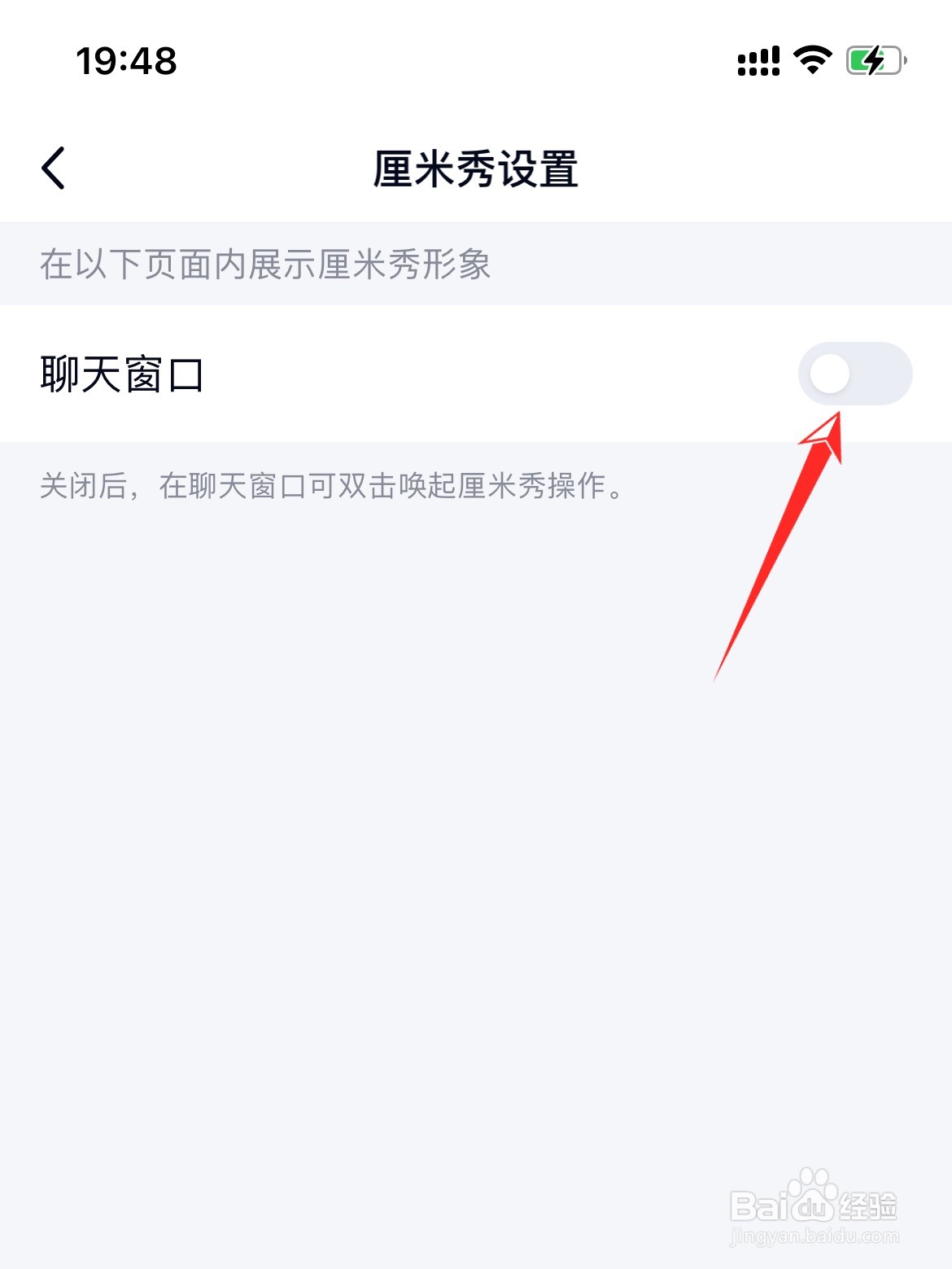Click the time 19:48 in the status bar
The width and height of the screenshot is (952, 1269).
point(126,59)
